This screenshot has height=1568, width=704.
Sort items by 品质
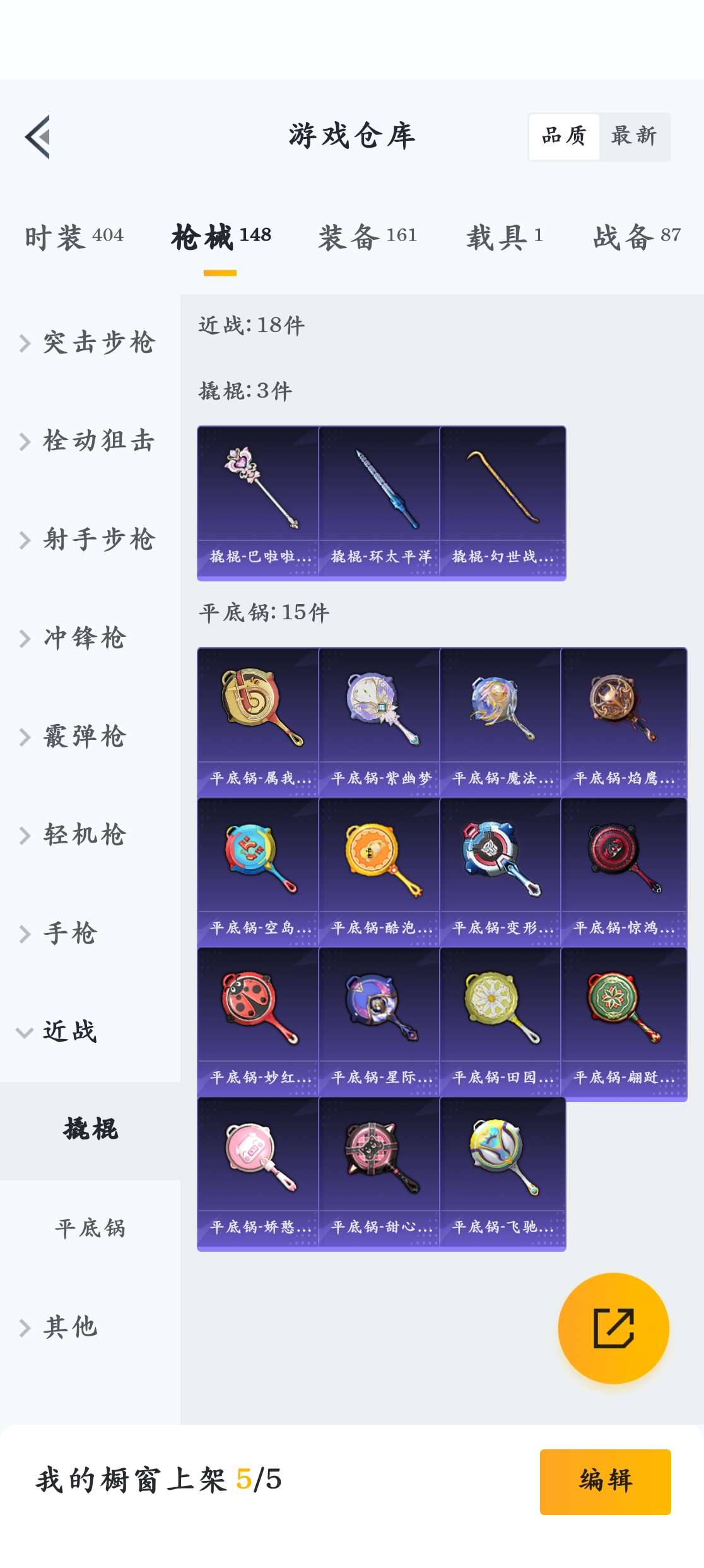point(564,136)
